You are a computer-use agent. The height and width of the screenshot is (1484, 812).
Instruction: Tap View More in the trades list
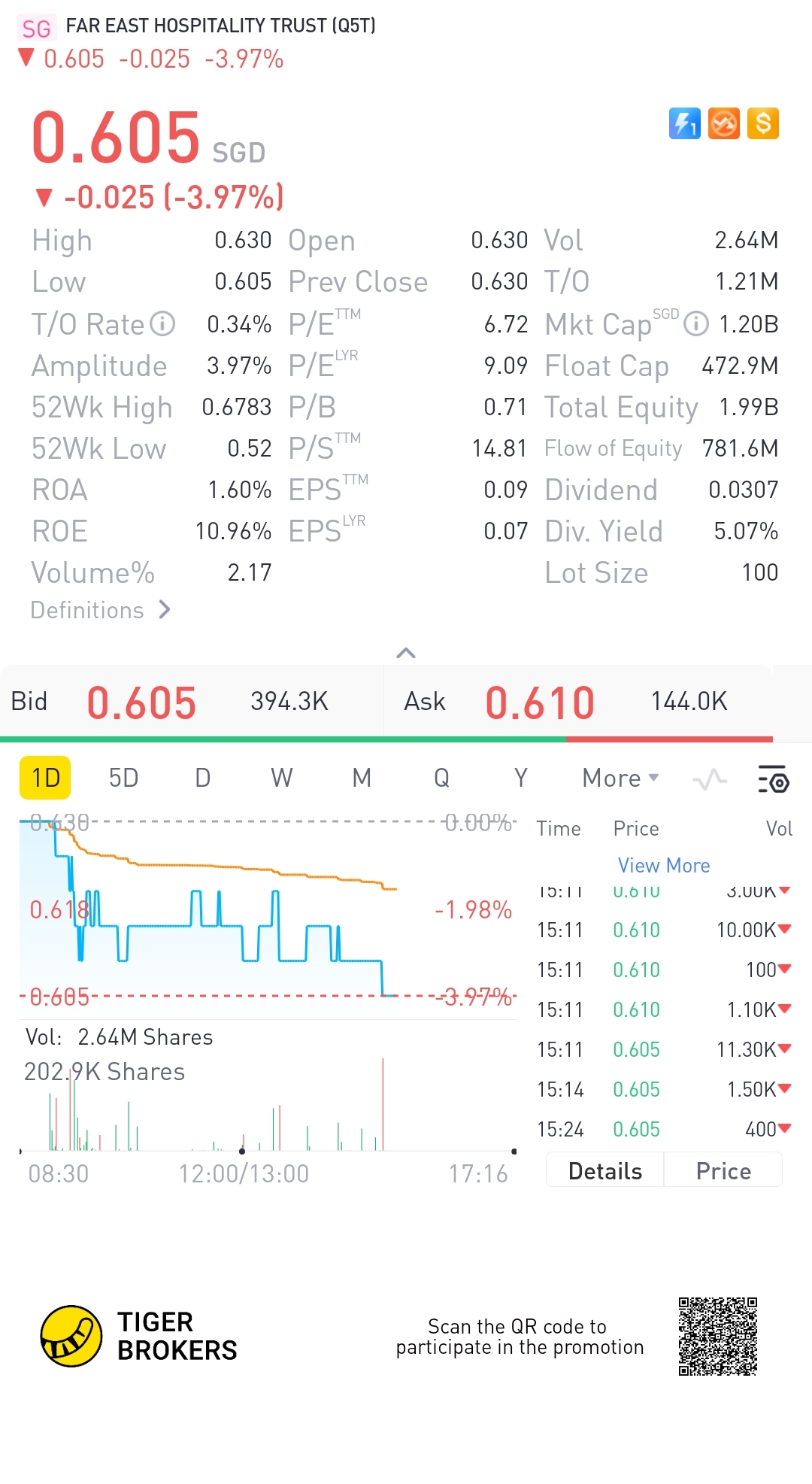click(x=664, y=866)
